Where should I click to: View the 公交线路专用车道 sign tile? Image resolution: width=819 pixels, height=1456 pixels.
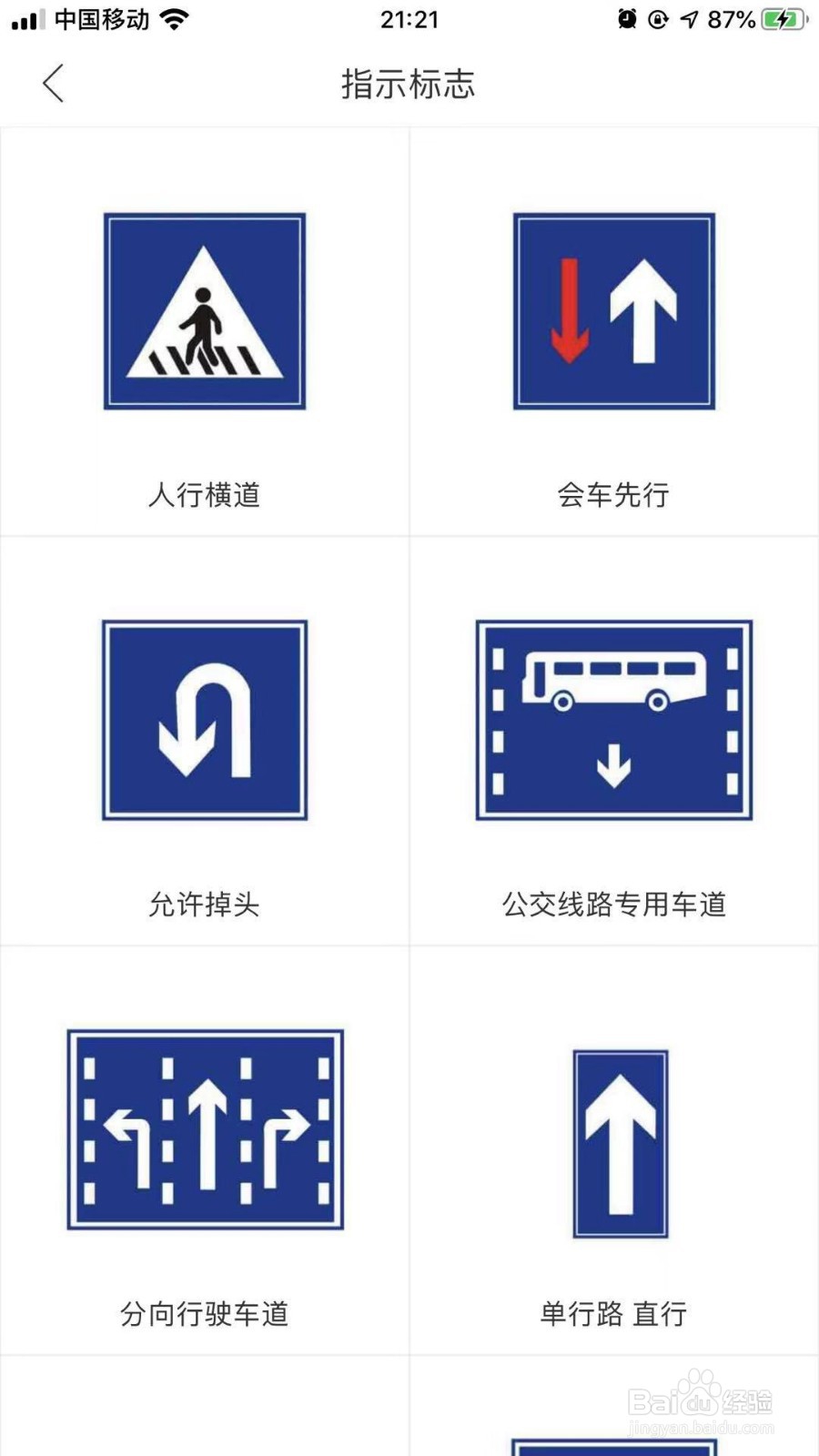(614, 742)
